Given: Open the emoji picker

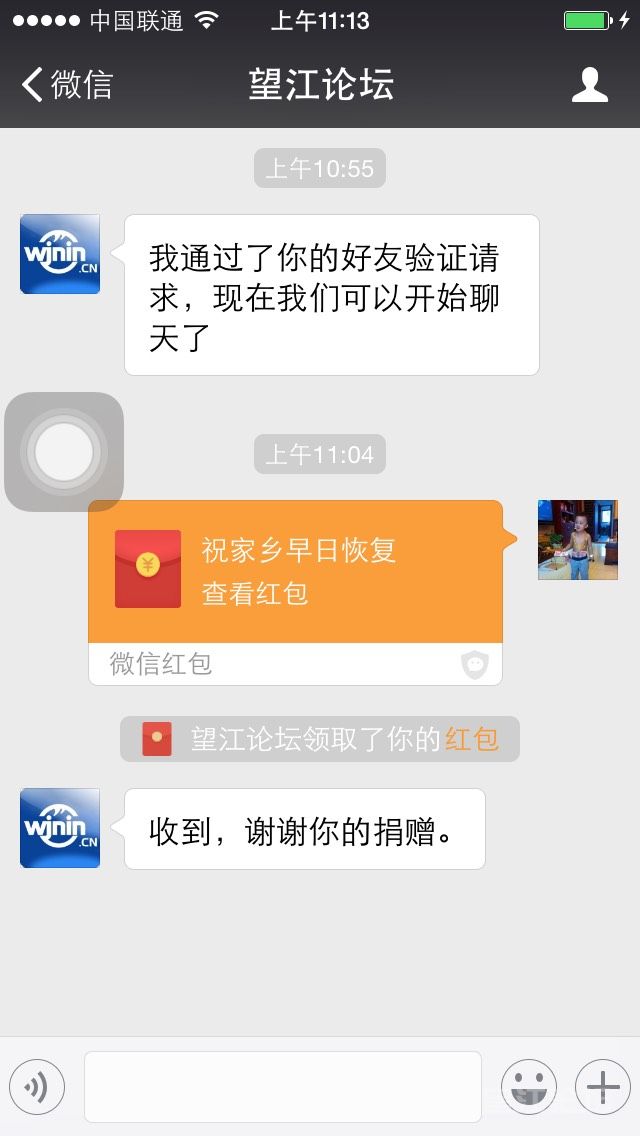Looking at the screenshot, I should pos(529,1086).
